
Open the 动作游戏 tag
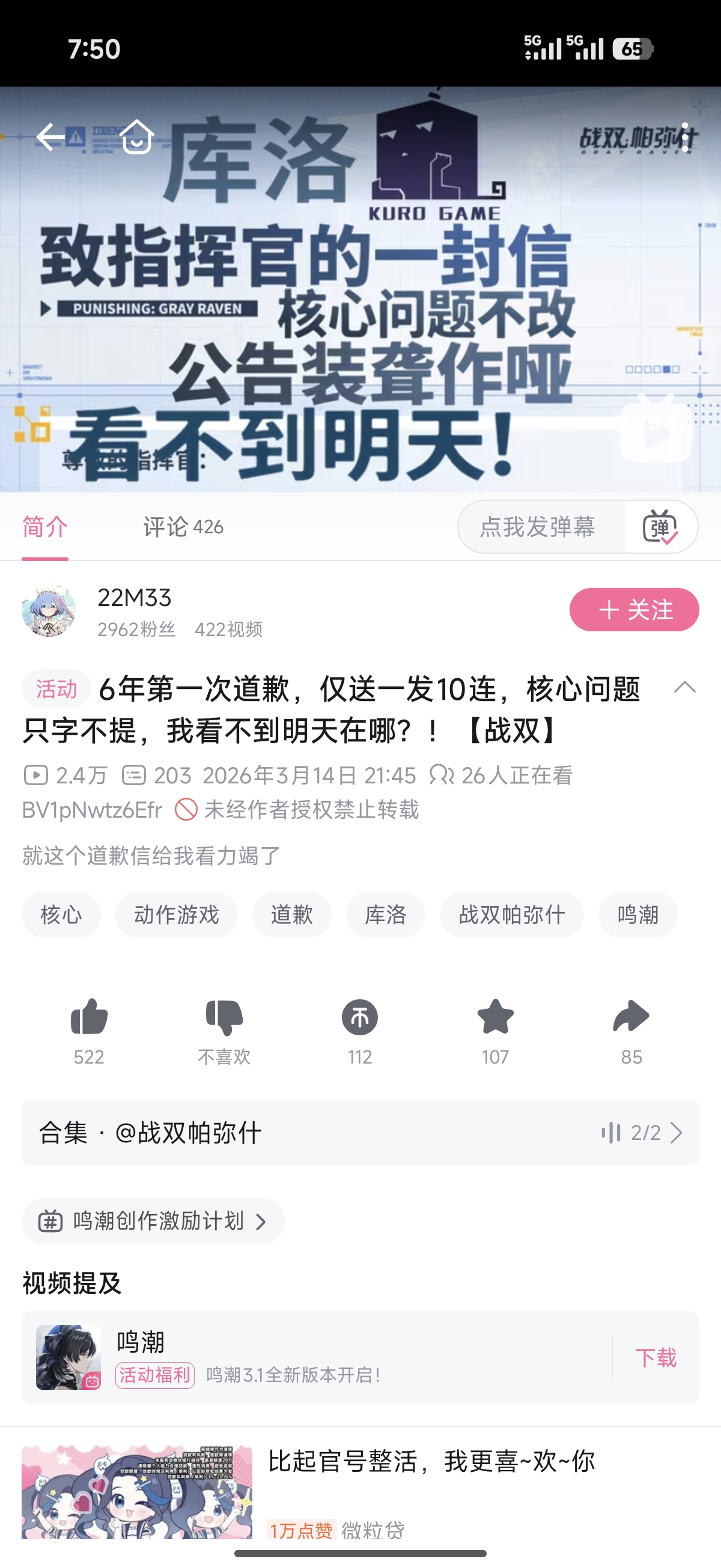177,915
